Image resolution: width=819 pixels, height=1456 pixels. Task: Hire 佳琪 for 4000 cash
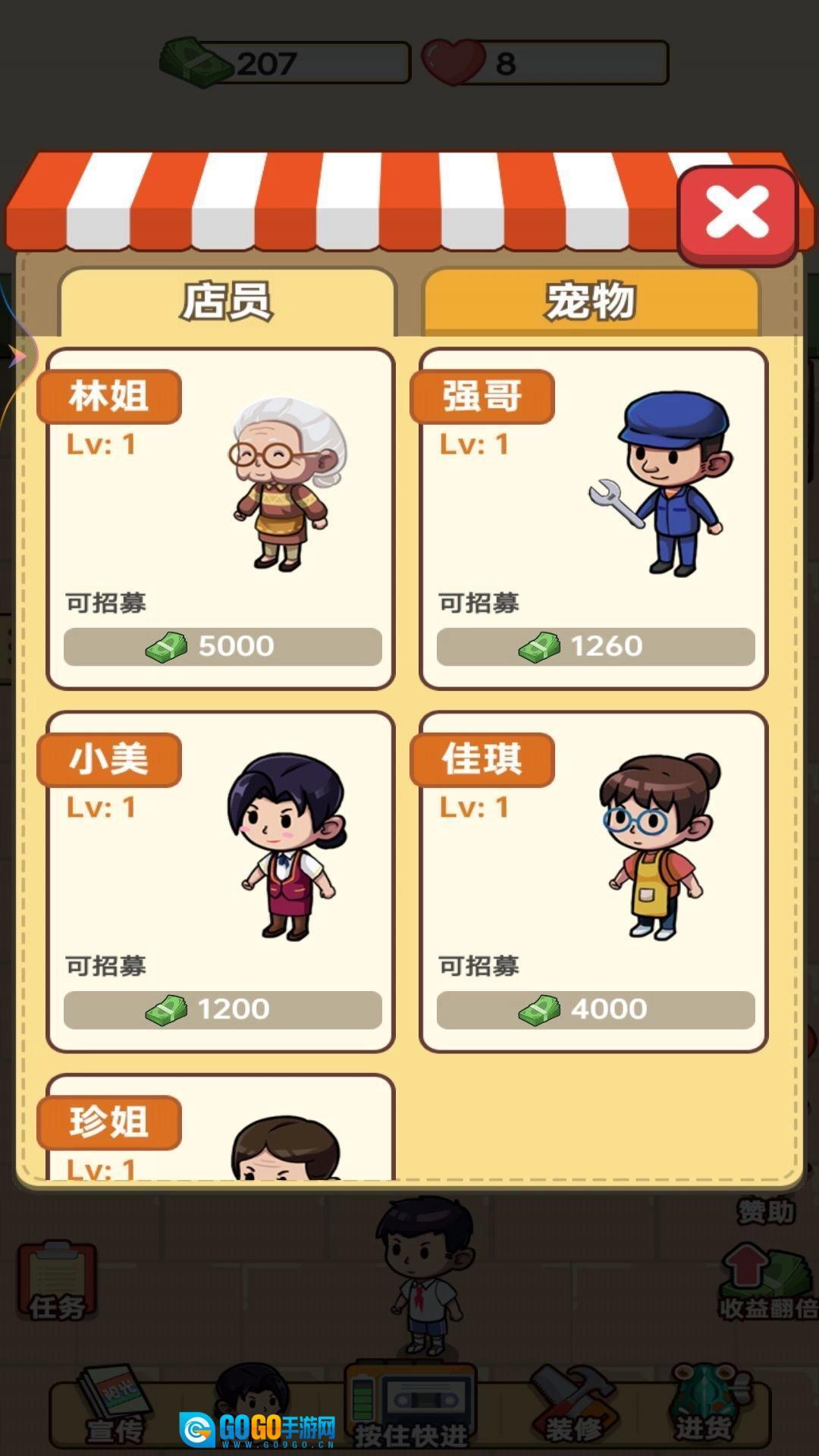595,1010
